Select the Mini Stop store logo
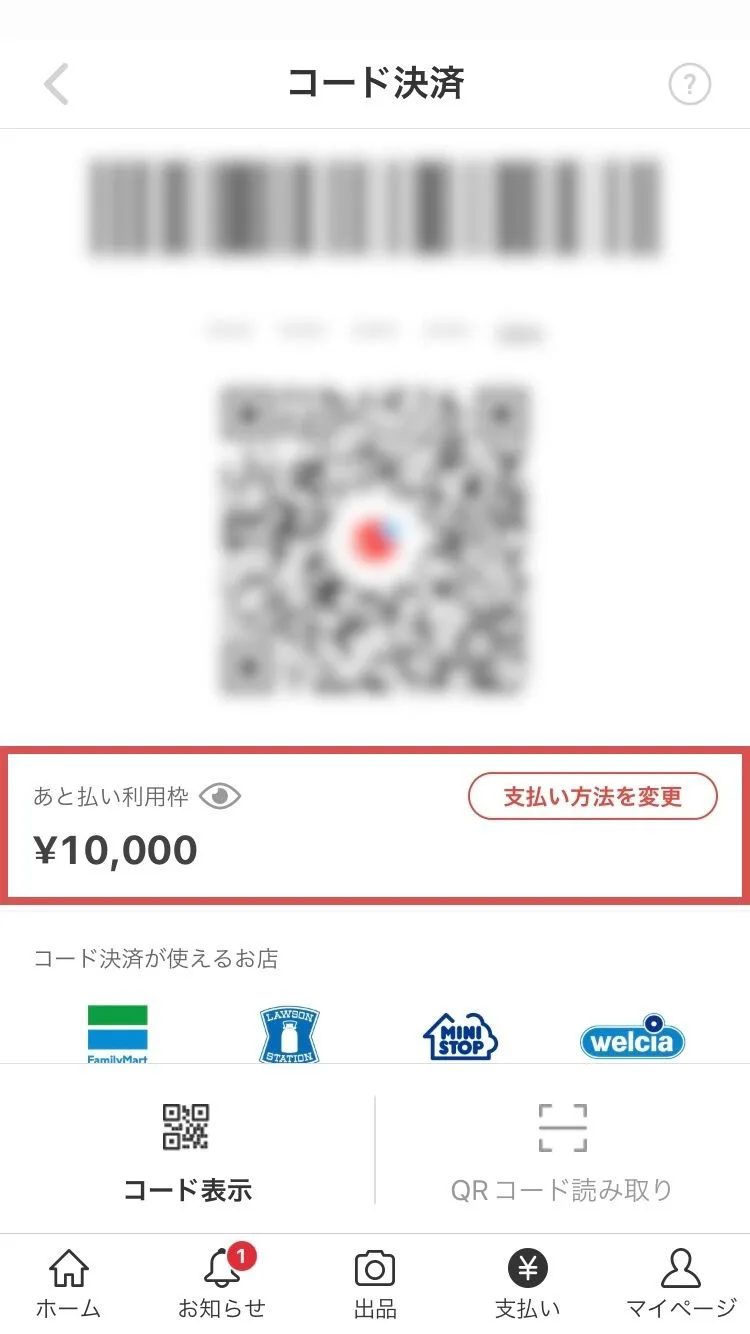The width and height of the screenshot is (750, 1334). pos(460,1036)
